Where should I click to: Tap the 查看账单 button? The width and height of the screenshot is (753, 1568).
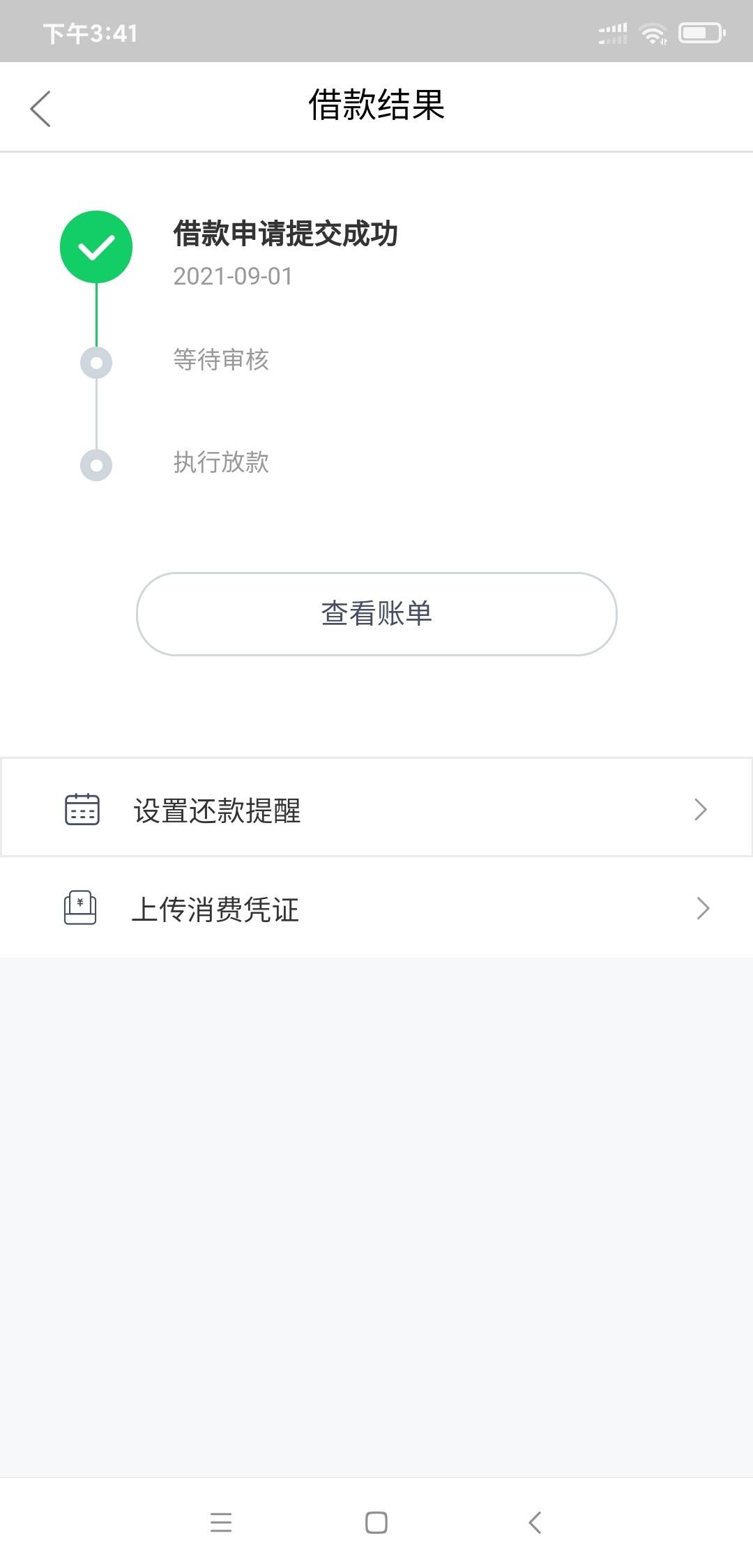coord(376,614)
